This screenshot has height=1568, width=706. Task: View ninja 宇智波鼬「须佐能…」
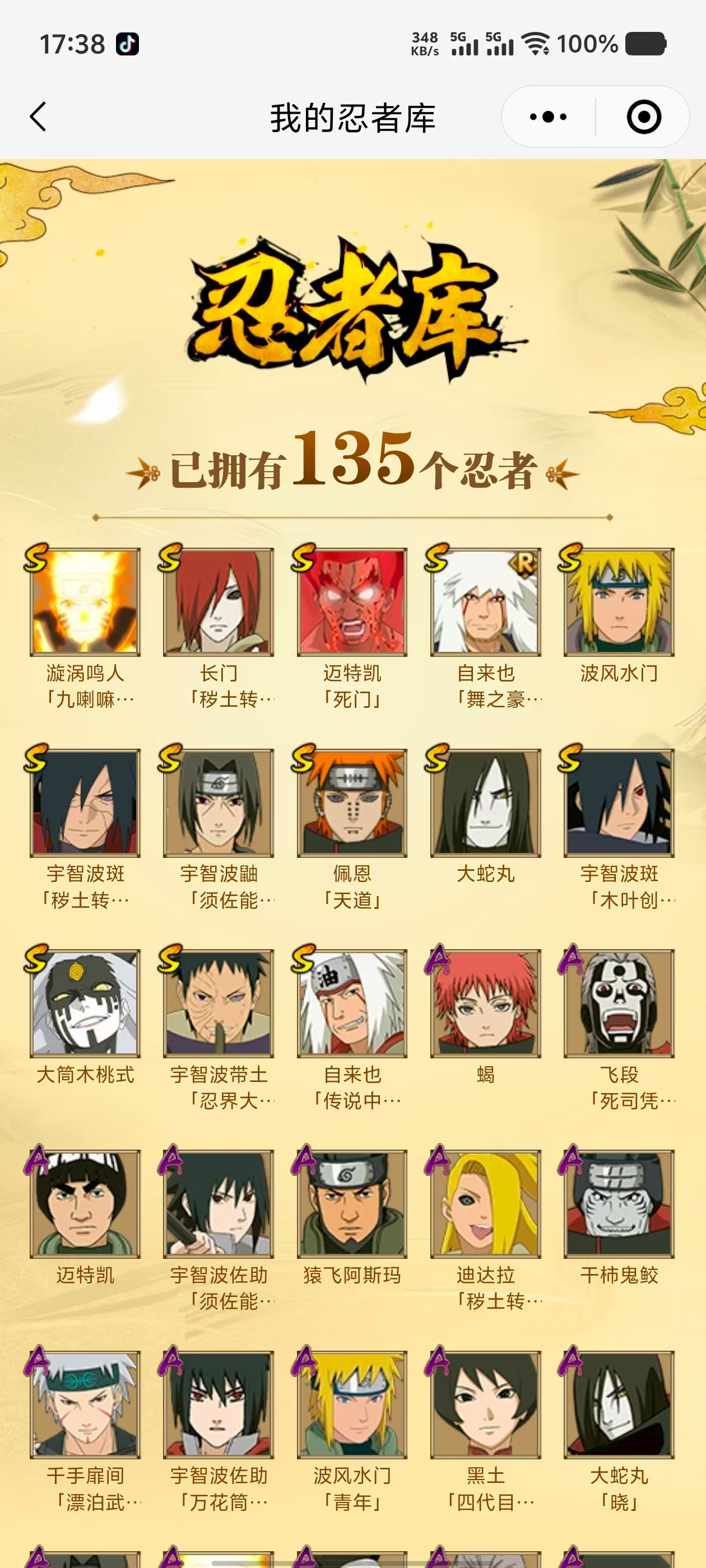[x=219, y=802]
